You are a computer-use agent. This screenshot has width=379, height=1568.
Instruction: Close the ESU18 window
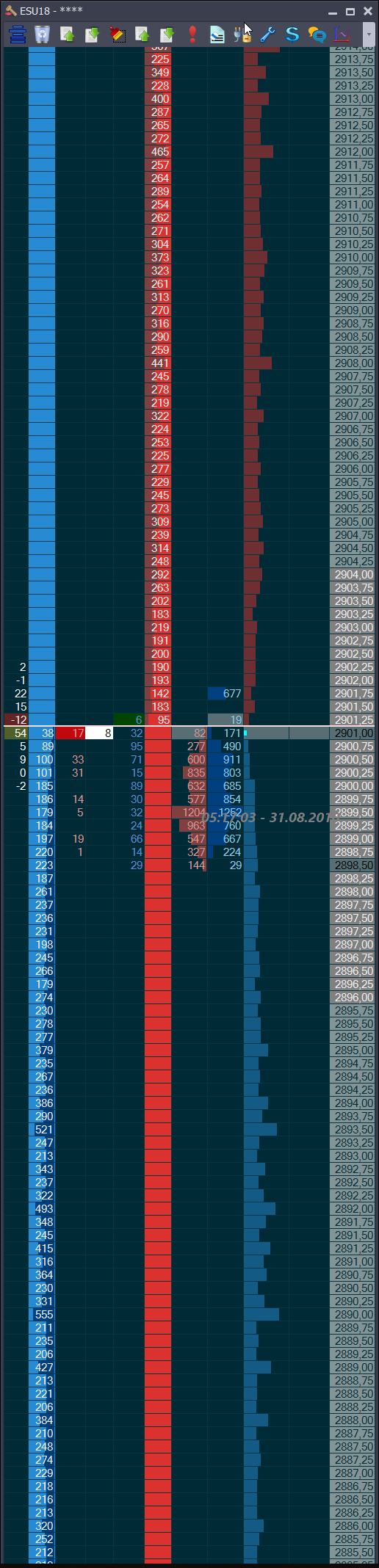(367, 11)
